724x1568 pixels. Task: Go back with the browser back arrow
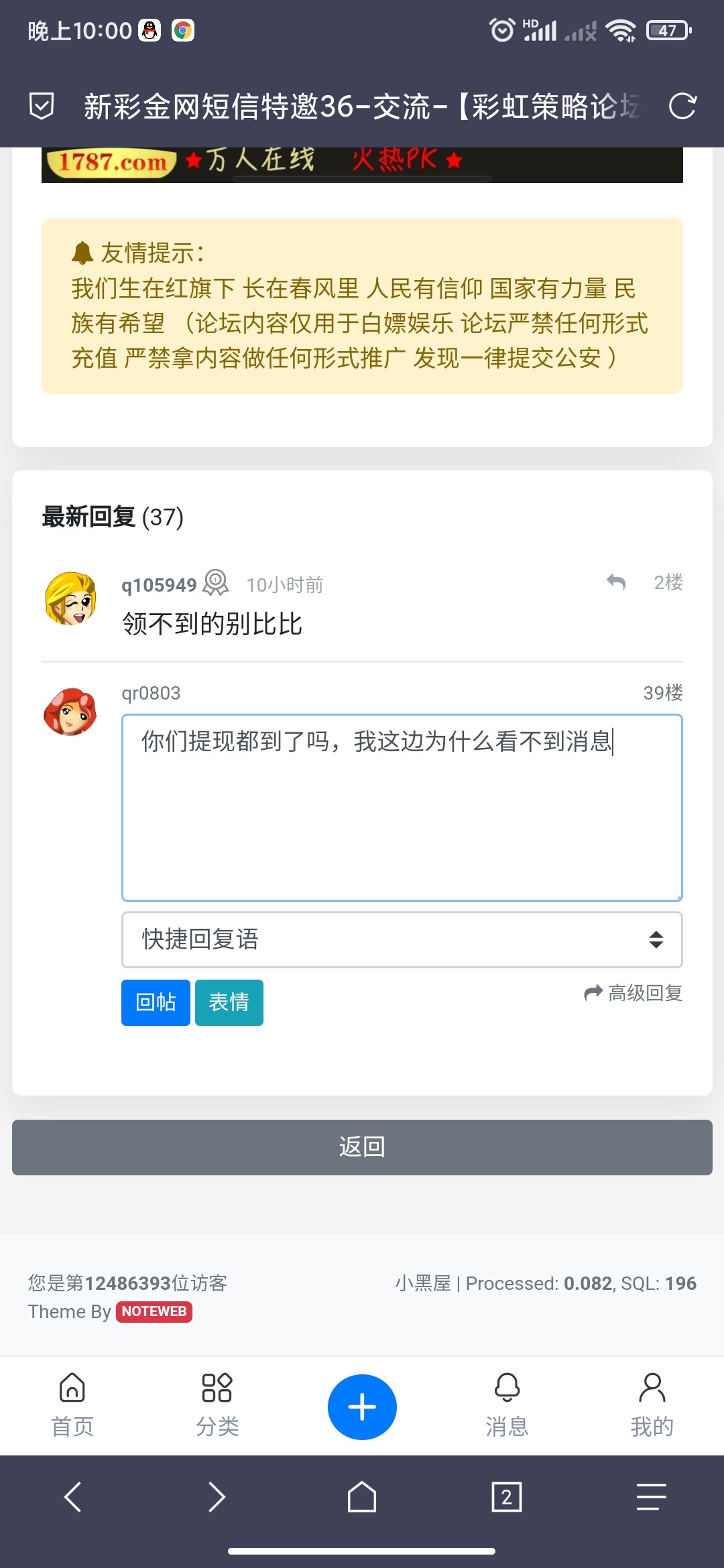coord(72,1496)
